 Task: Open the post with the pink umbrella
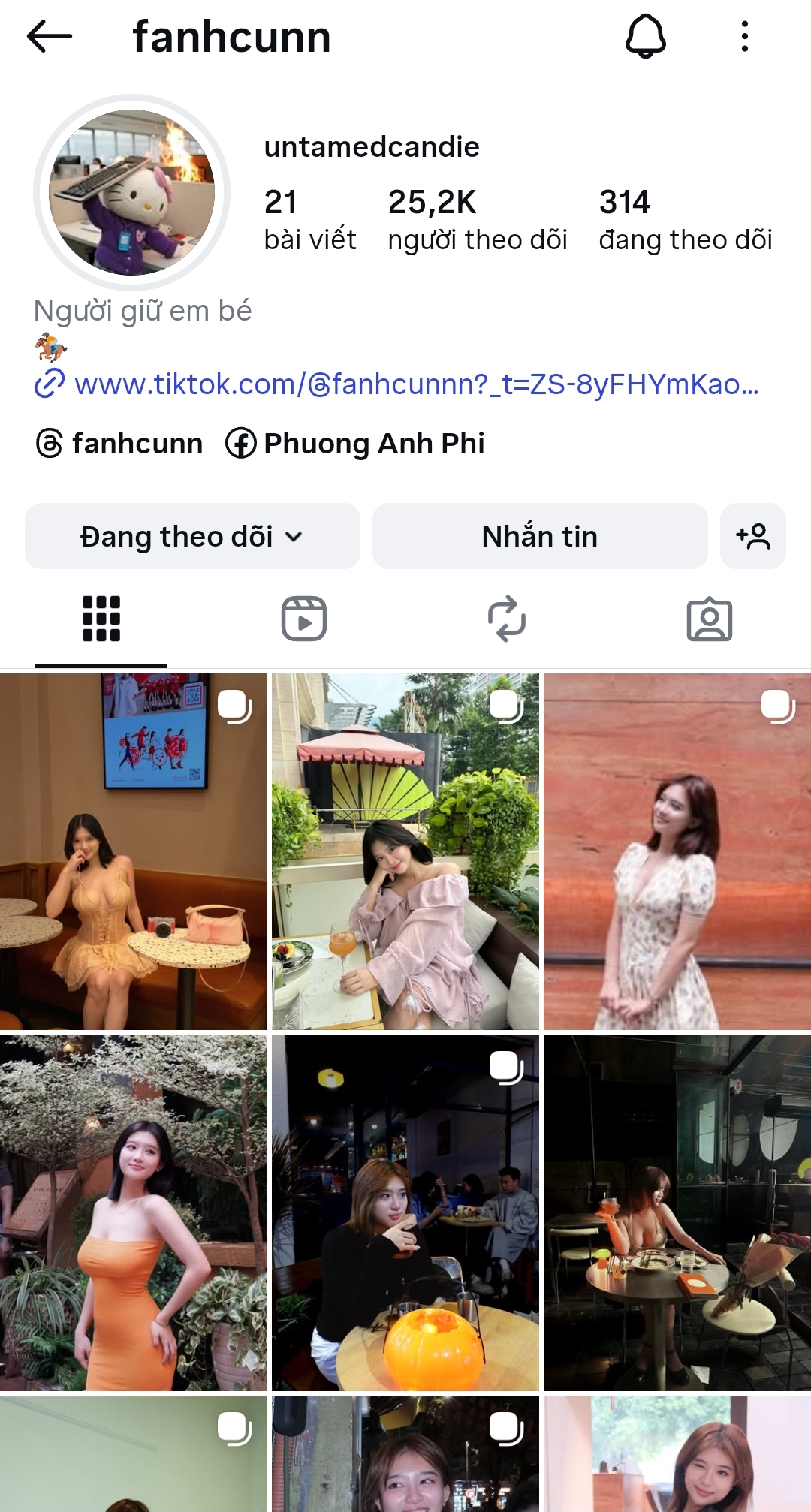click(405, 851)
